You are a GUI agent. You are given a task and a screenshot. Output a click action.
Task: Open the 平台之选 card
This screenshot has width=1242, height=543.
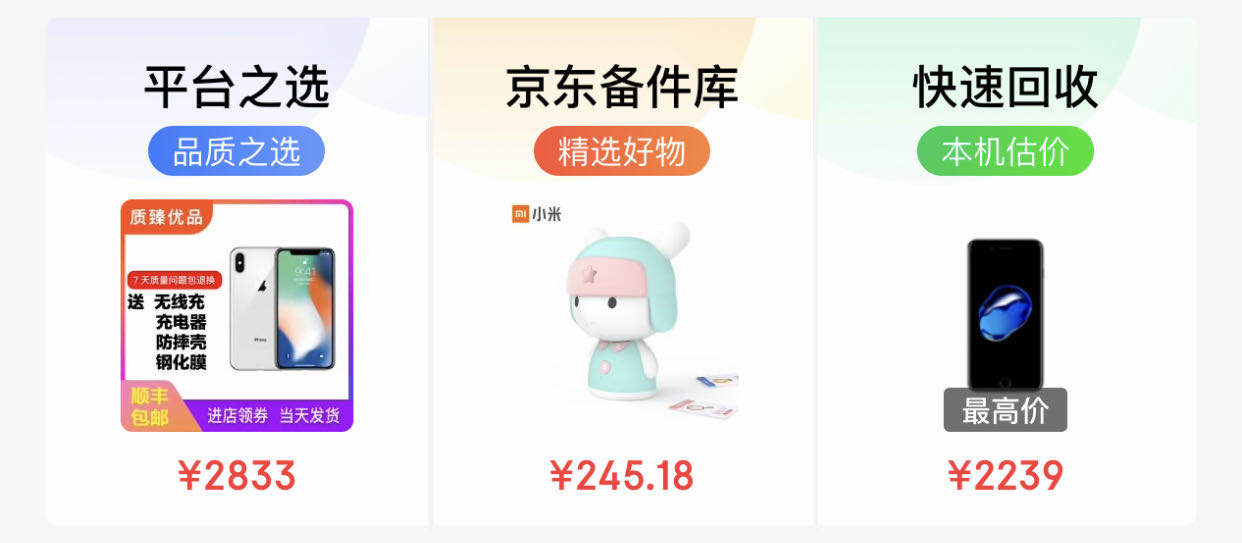pyautogui.click(x=237, y=270)
